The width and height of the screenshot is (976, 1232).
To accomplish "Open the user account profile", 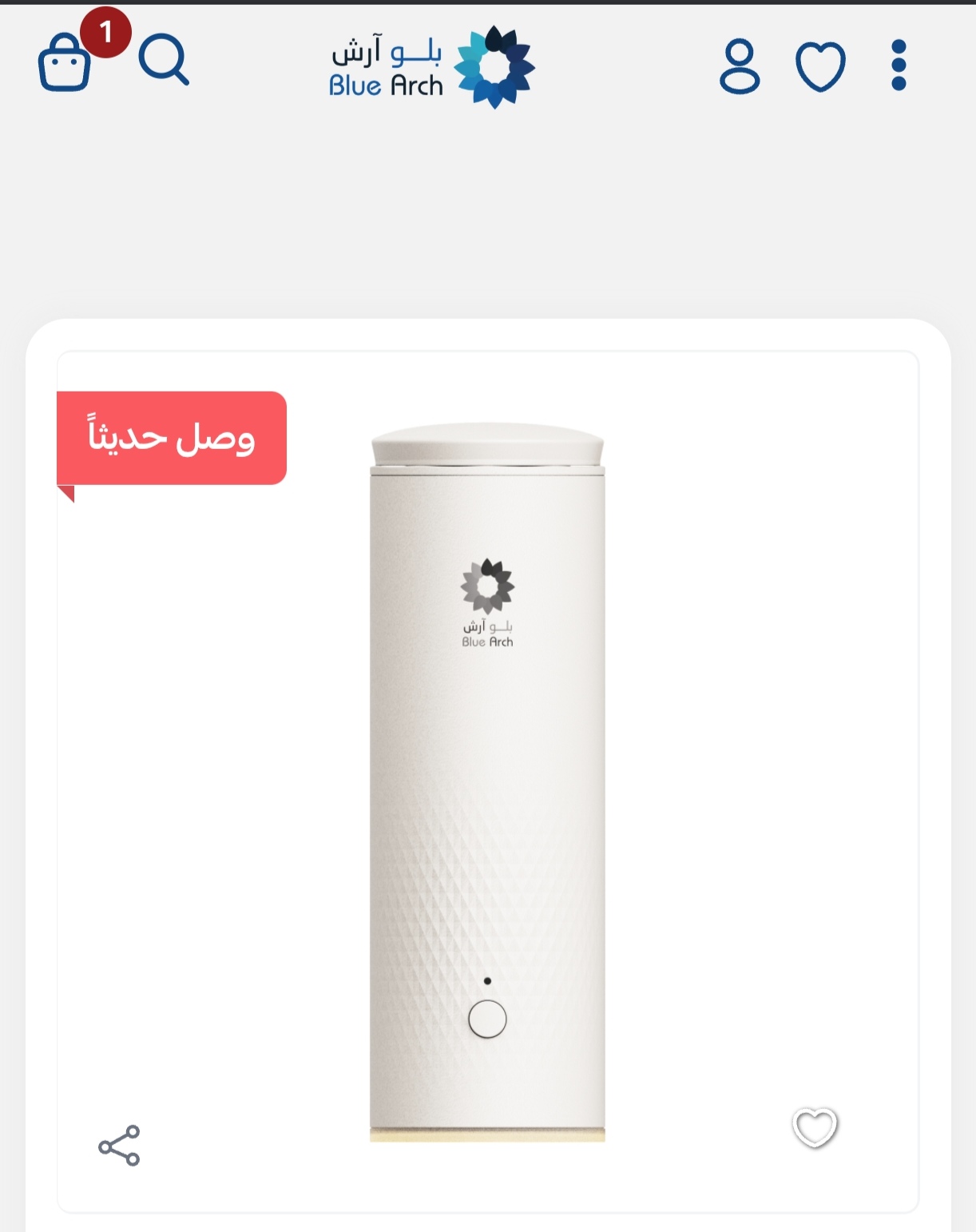I will (x=740, y=66).
